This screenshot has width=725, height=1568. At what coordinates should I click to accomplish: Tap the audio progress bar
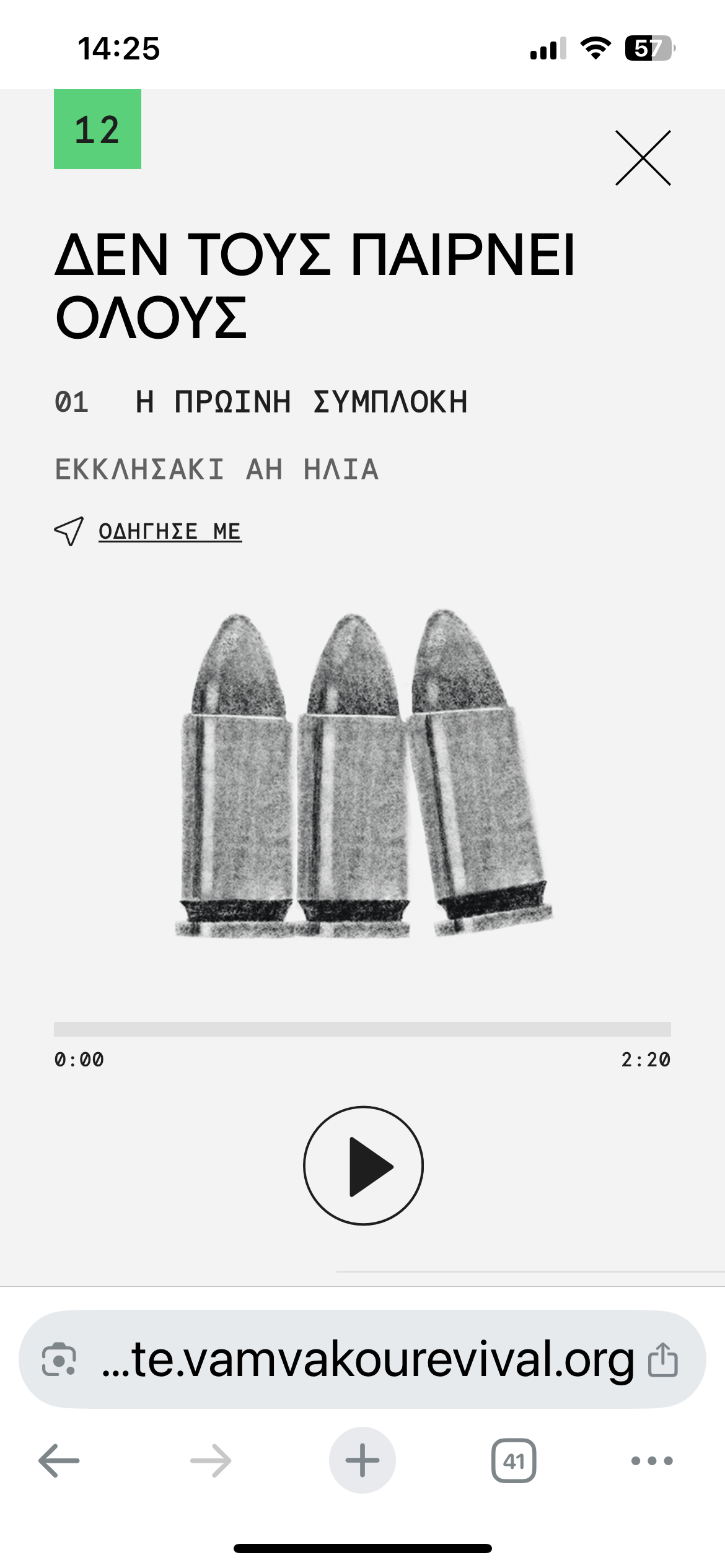click(362, 1029)
